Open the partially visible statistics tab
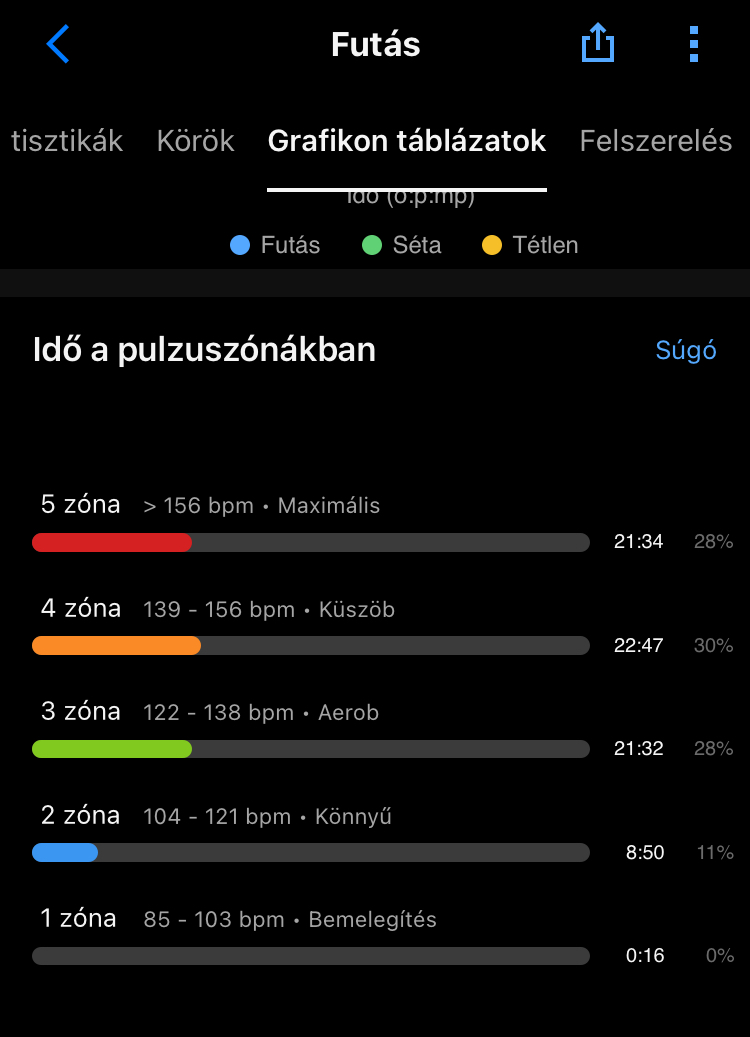 [66, 141]
